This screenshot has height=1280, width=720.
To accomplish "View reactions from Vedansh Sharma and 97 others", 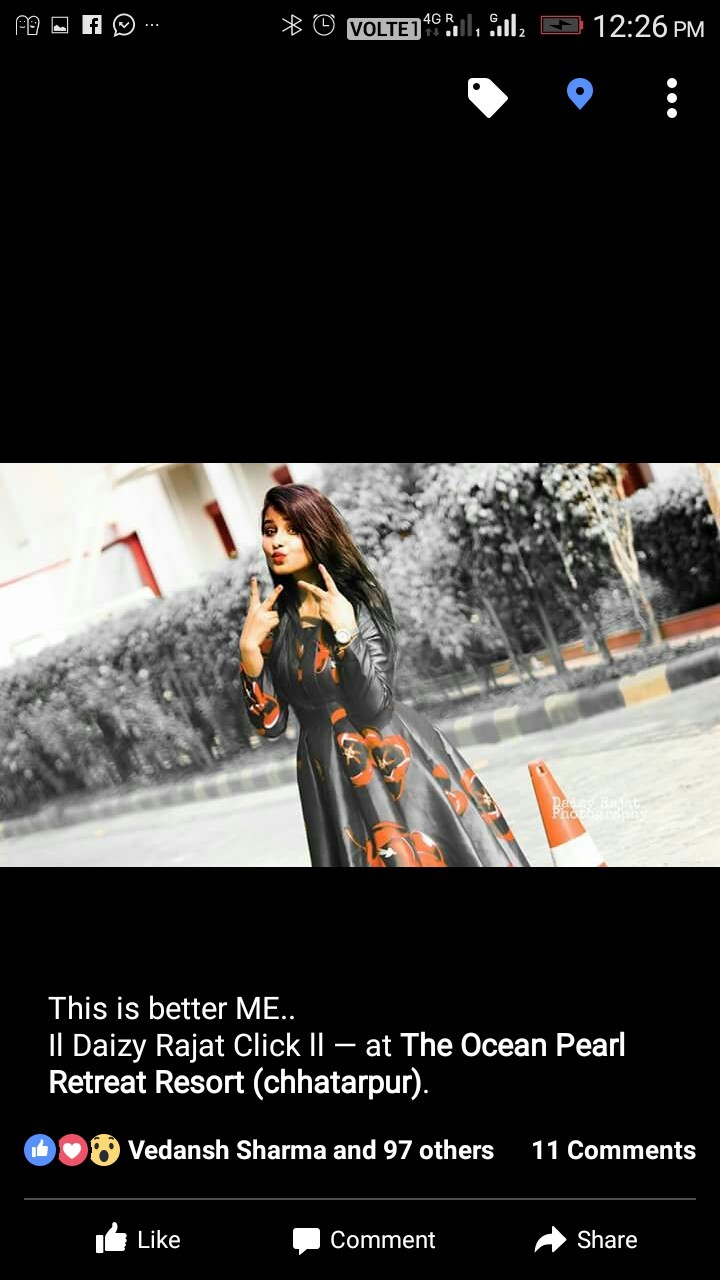I will pos(310,1150).
